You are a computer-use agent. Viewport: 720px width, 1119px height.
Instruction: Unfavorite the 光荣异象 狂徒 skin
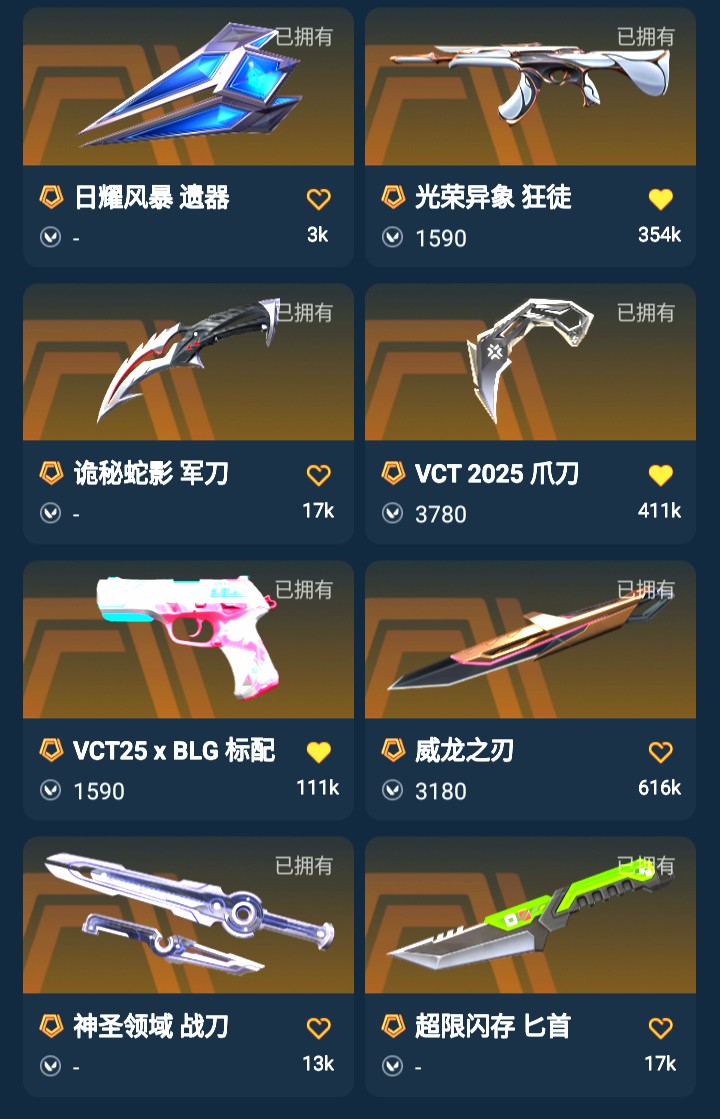pos(660,199)
